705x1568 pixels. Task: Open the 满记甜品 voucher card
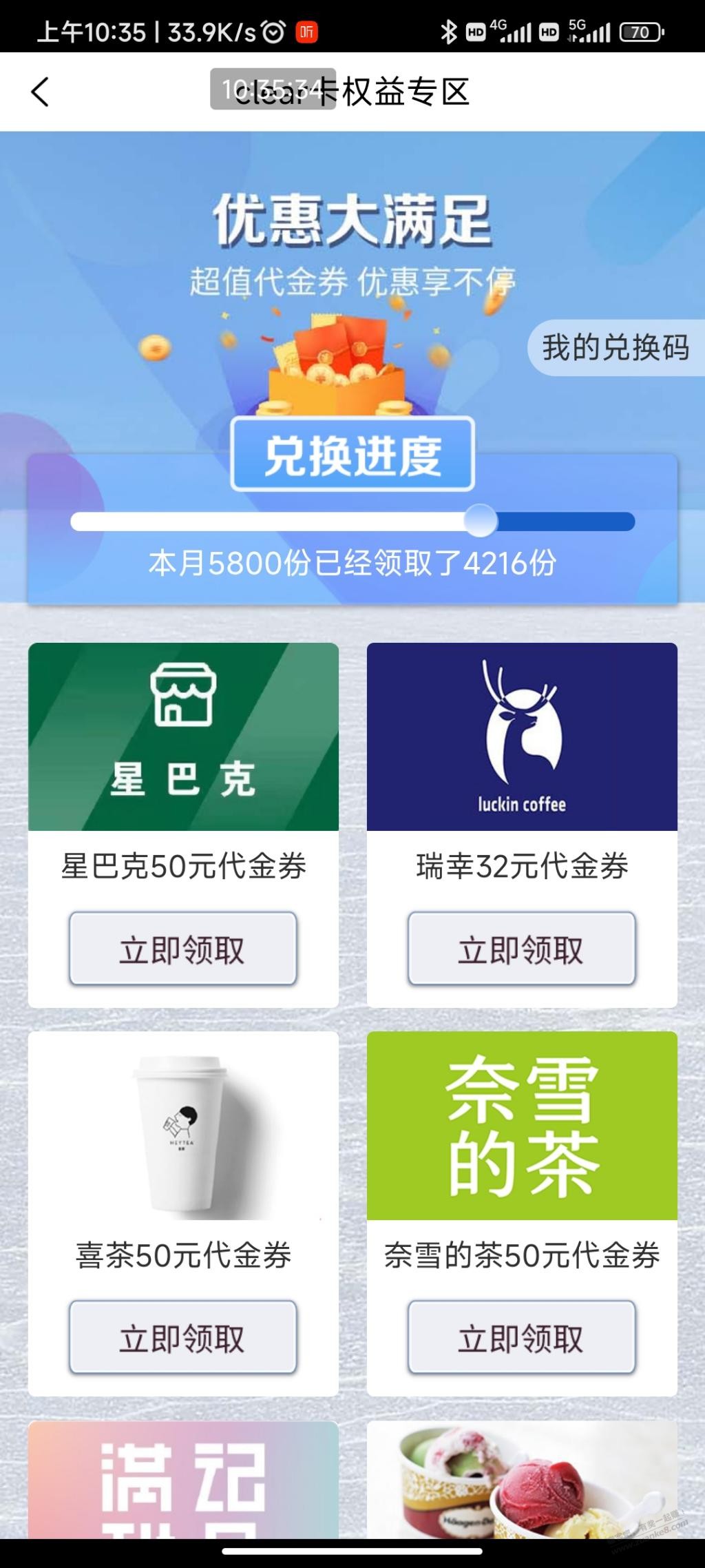click(183, 1480)
